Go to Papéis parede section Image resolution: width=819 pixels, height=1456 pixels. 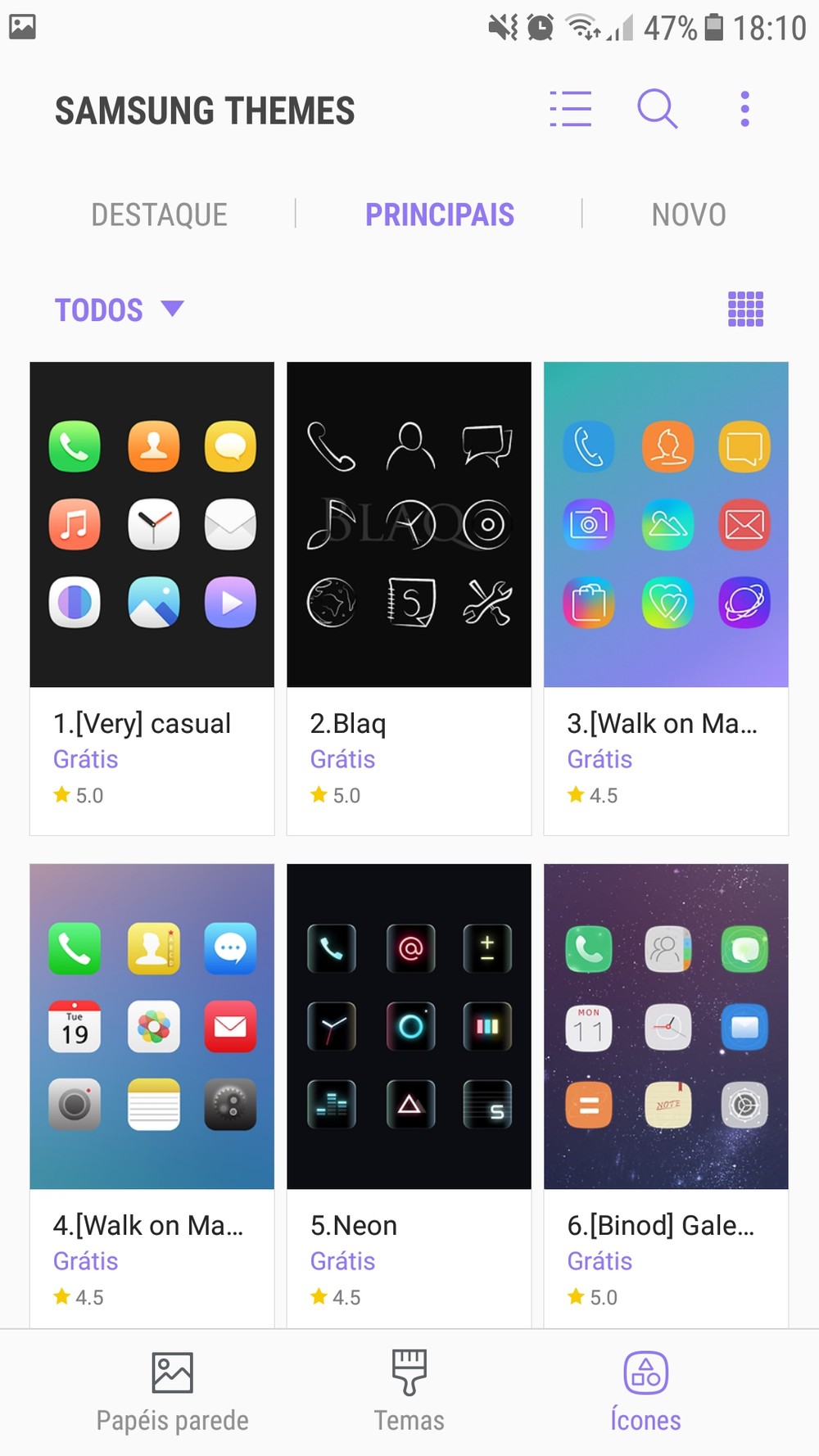pos(172,1392)
